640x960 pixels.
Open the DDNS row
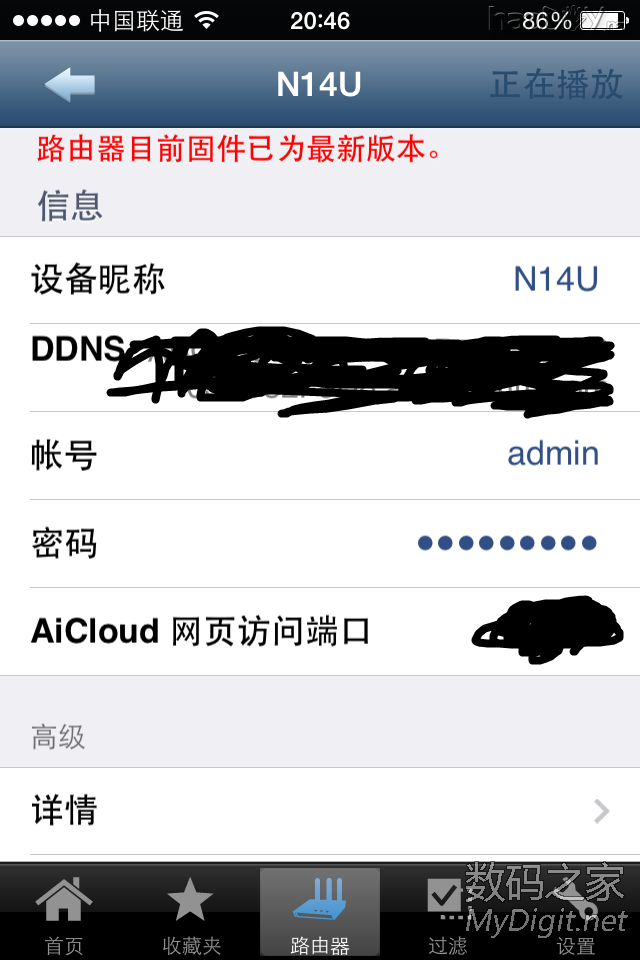[x=320, y=367]
